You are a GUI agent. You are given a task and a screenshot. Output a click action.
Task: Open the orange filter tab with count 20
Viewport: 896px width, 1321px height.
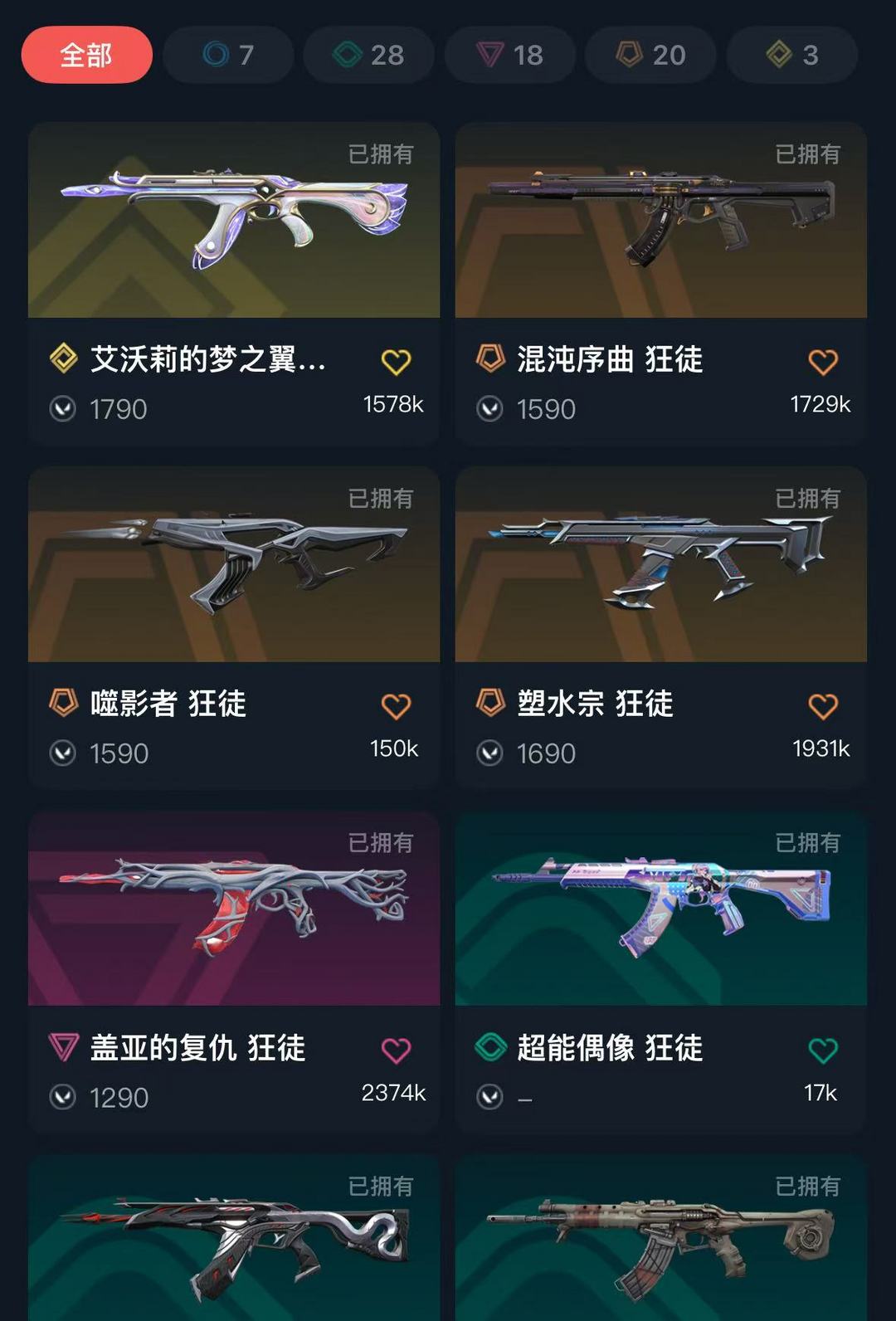pyautogui.click(x=650, y=55)
